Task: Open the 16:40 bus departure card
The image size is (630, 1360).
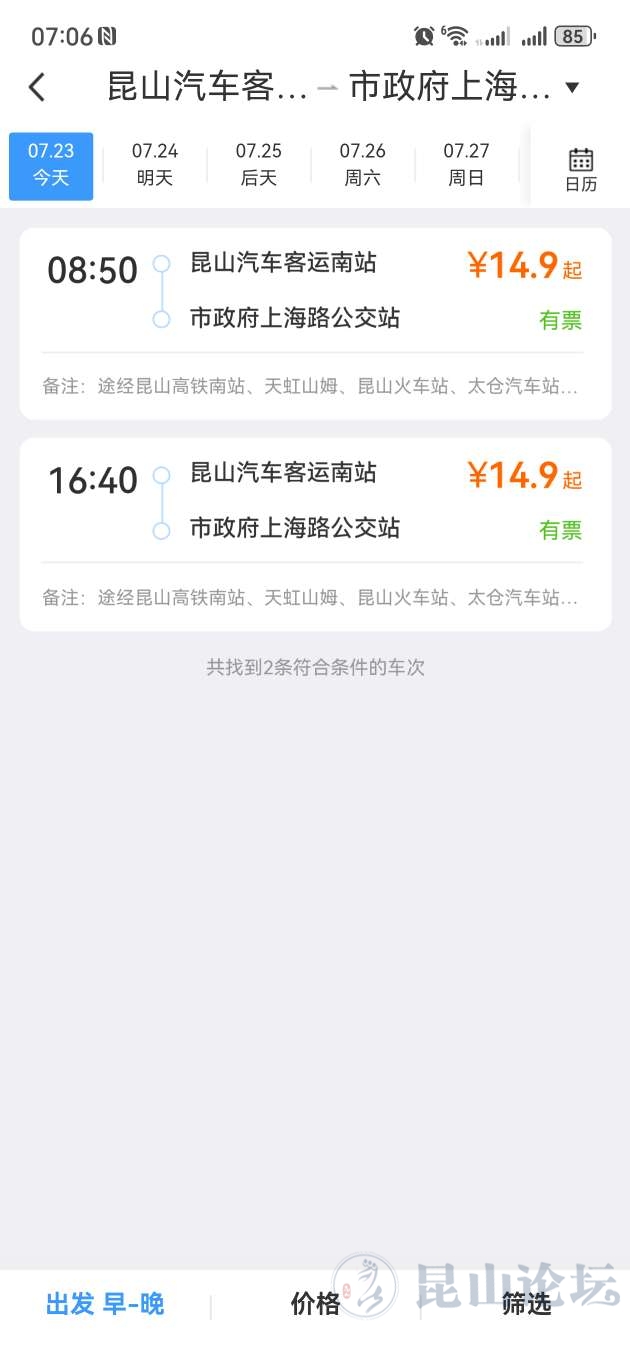Action: (x=315, y=534)
